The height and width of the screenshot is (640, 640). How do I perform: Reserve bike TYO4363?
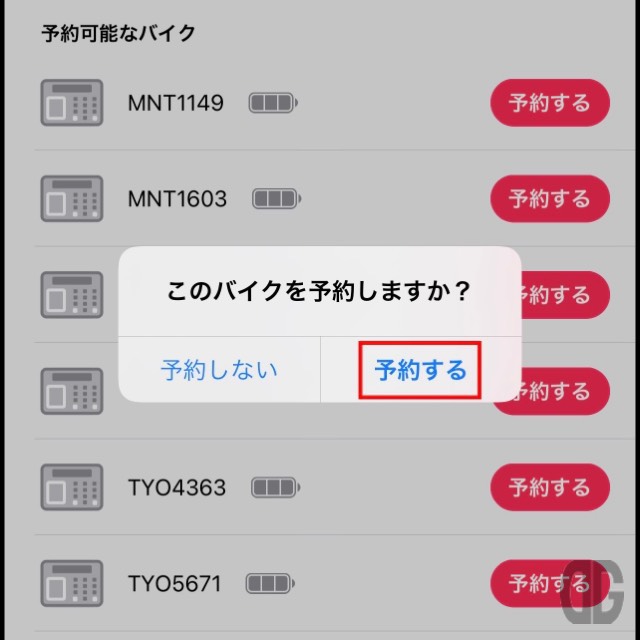pyautogui.click(x=549, y=488)
